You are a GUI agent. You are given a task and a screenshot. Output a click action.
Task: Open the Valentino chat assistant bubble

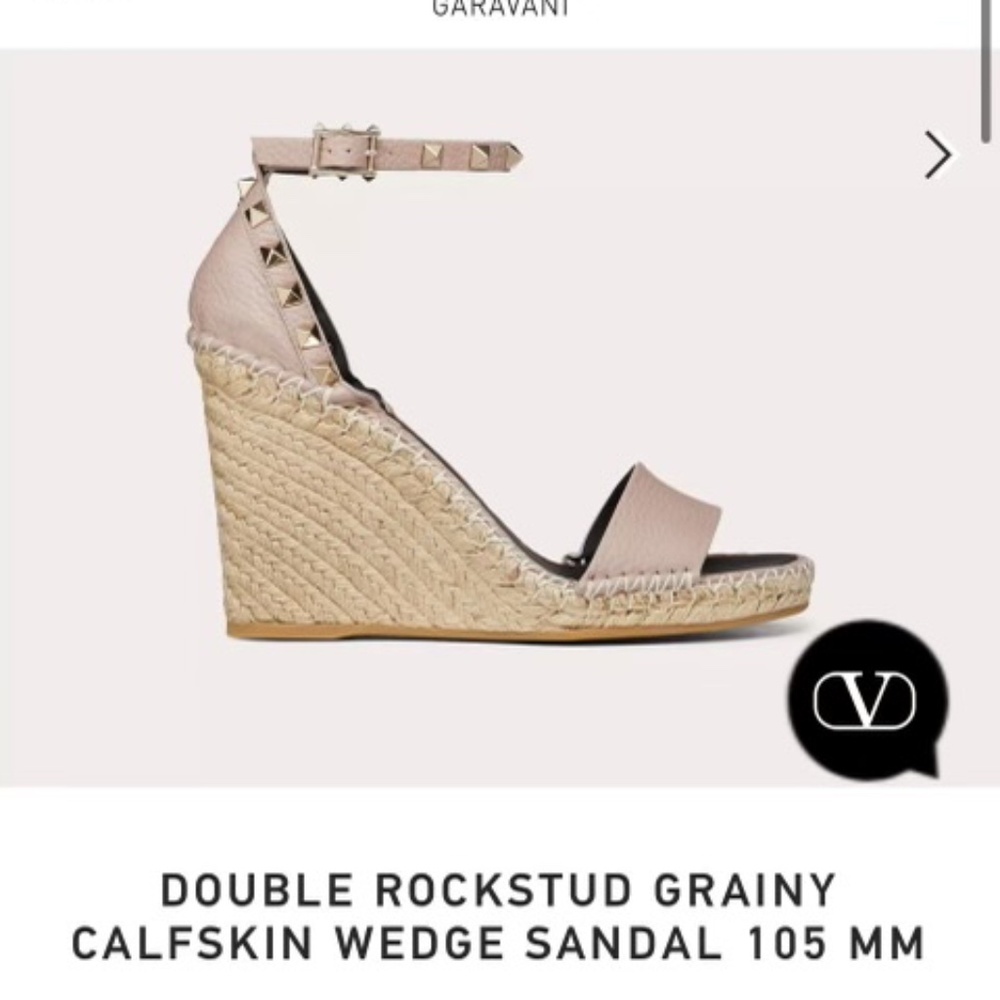pos(866,699)
